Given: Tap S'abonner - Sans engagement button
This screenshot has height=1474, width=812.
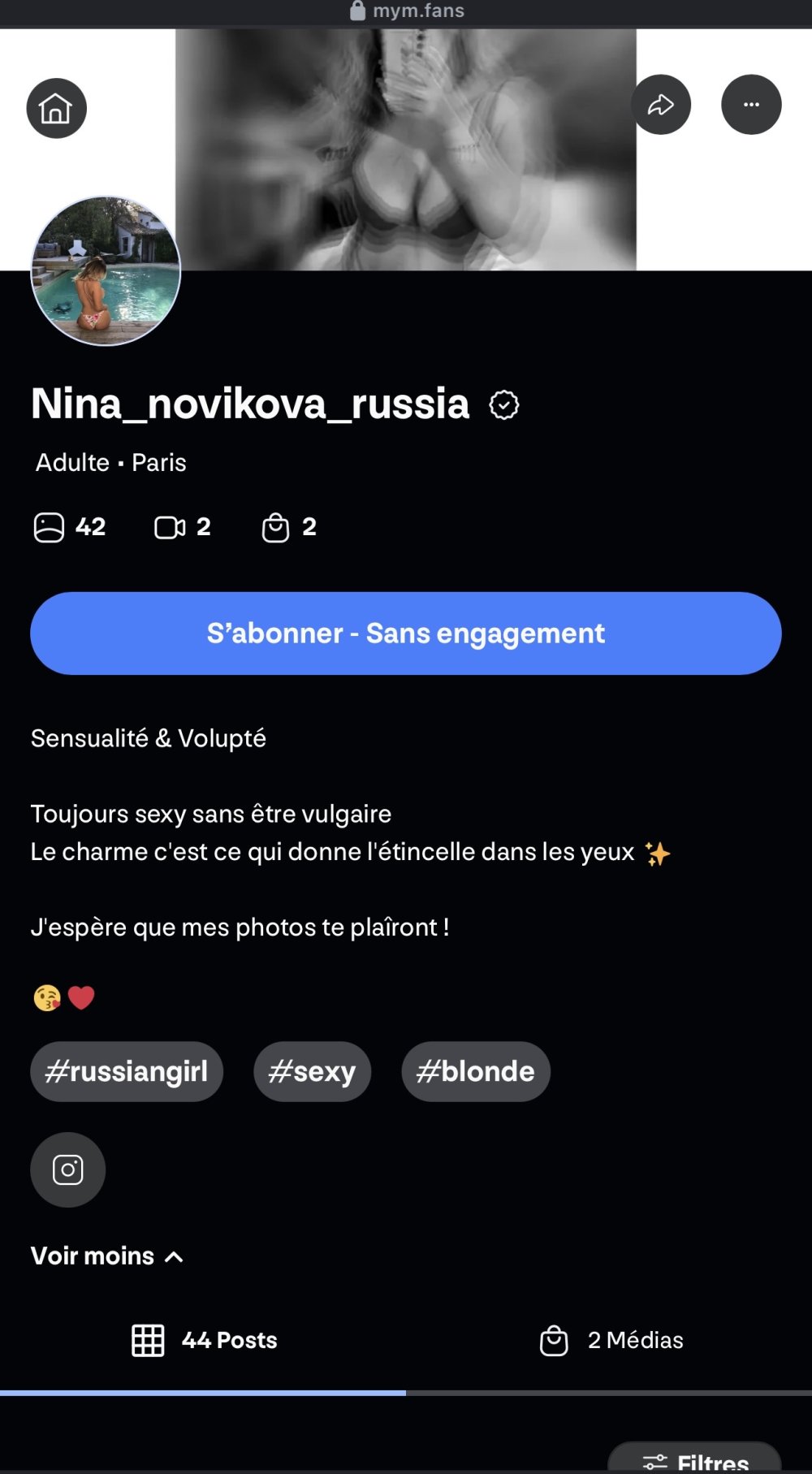Looking at the screenshot, I should [406, 633].
